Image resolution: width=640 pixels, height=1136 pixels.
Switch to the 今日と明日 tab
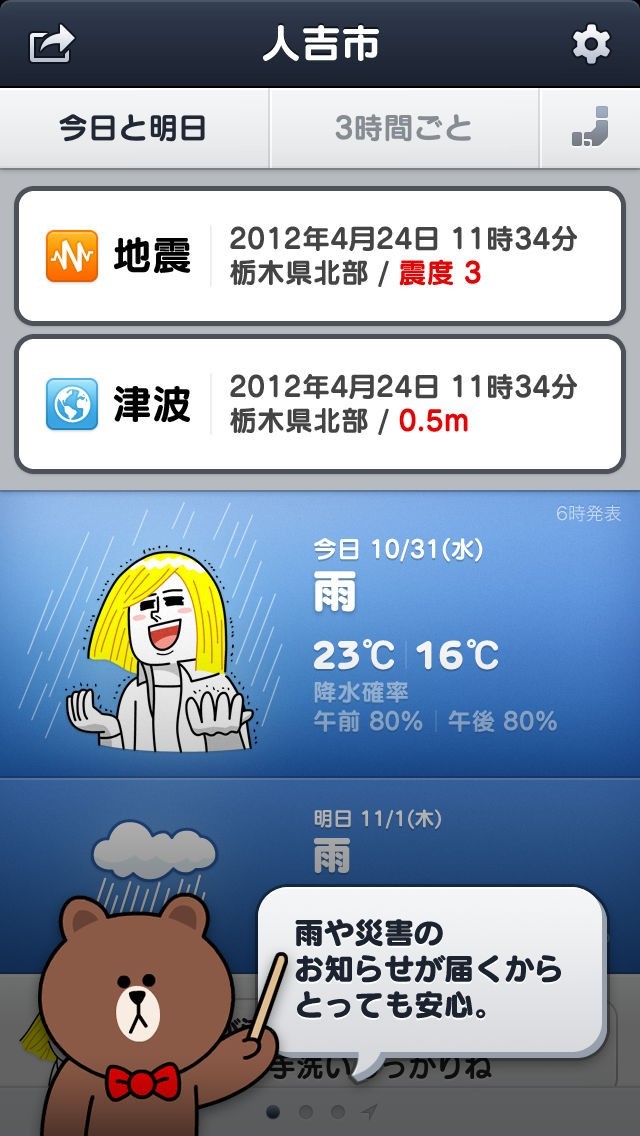pos(133,128)
